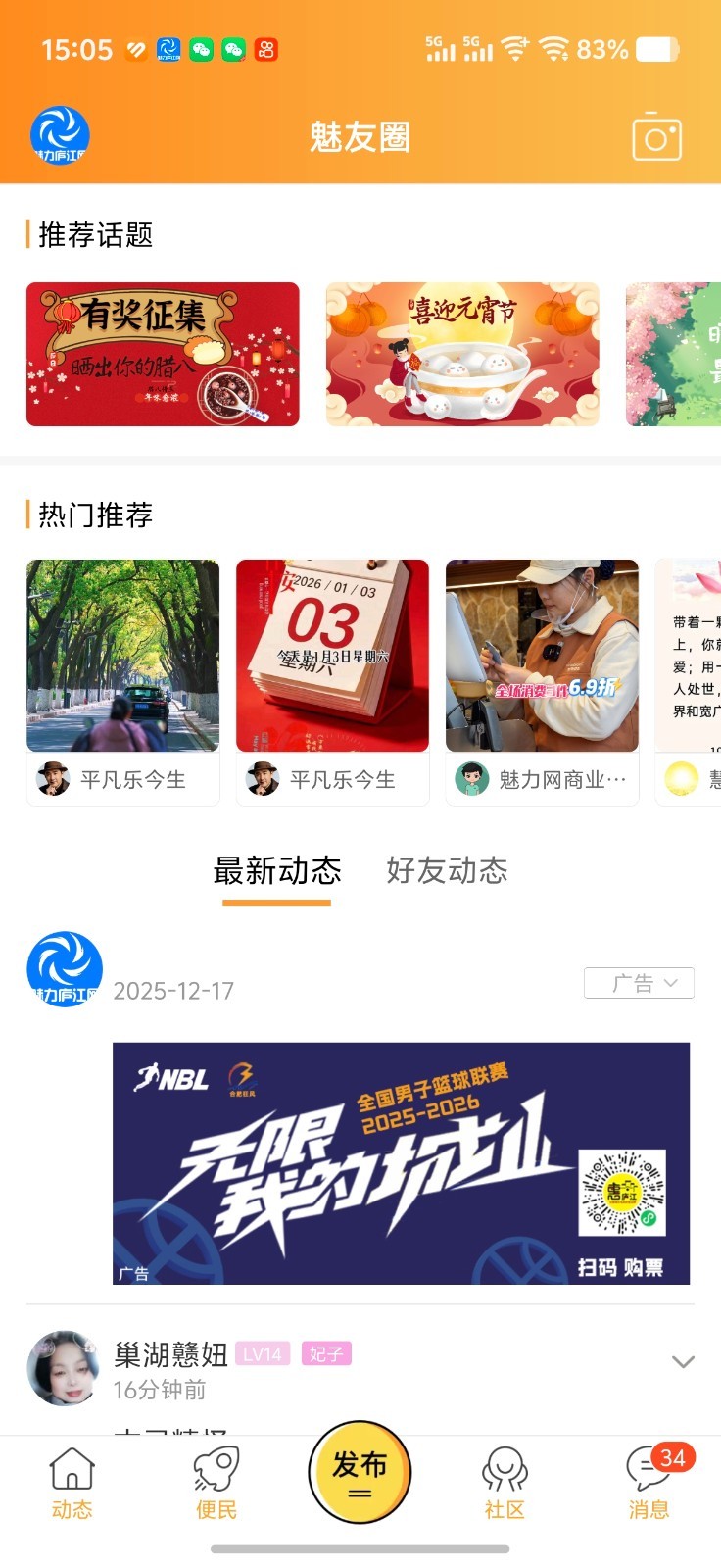Open the 魅力网商业 recommended post
This screenshot has height=1568, width=721.
(x=542, y=656)
